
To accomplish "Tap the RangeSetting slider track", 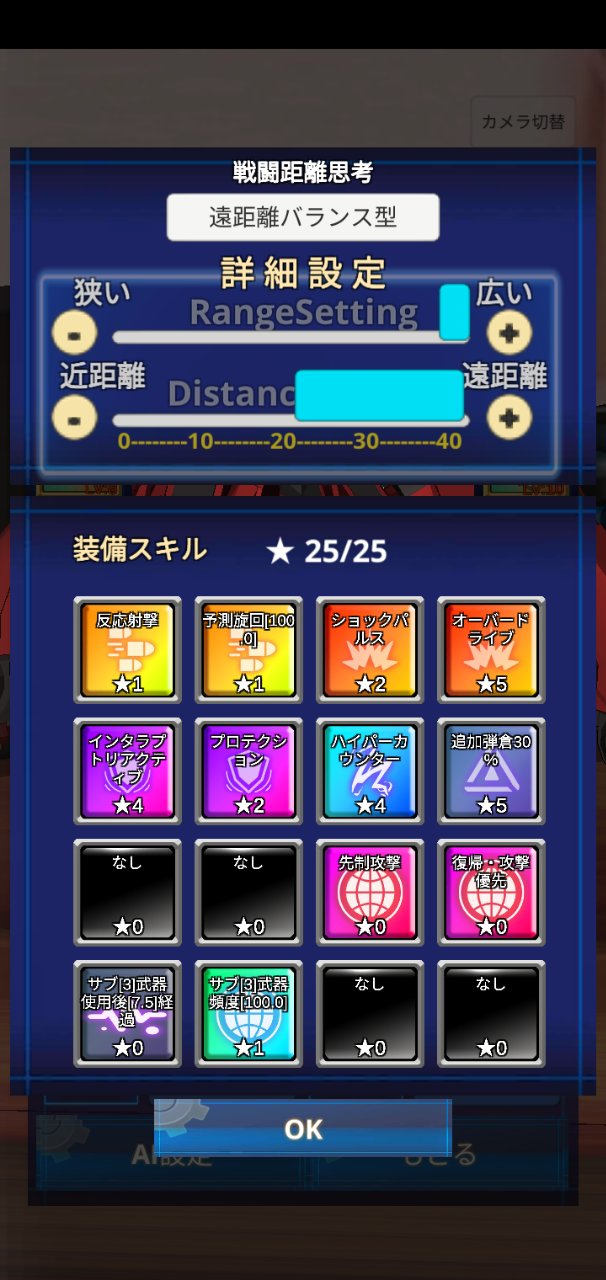I will tap(291, 337).
